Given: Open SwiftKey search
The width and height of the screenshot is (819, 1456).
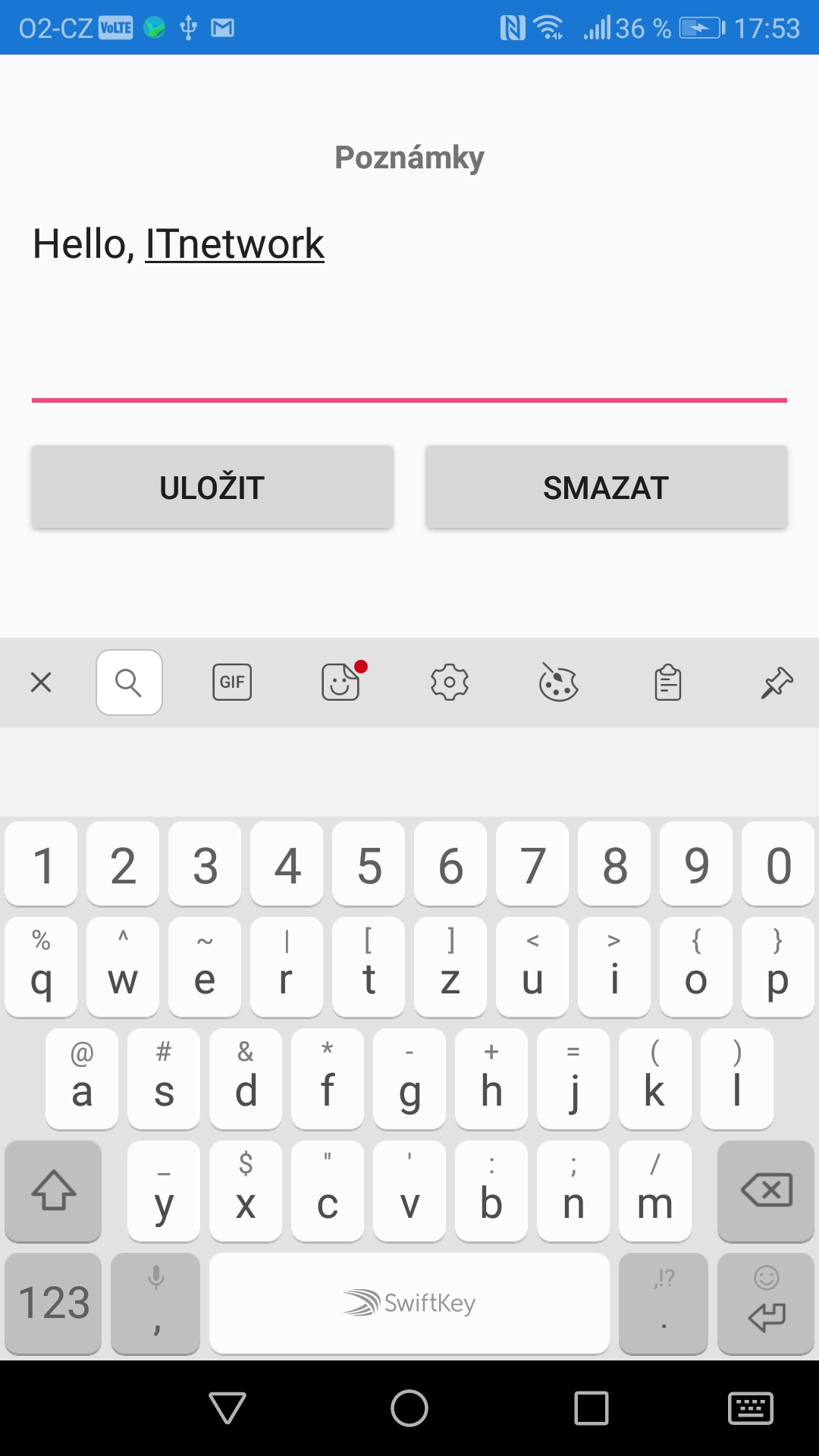Looking at the screenshot, I should (129, 682).
